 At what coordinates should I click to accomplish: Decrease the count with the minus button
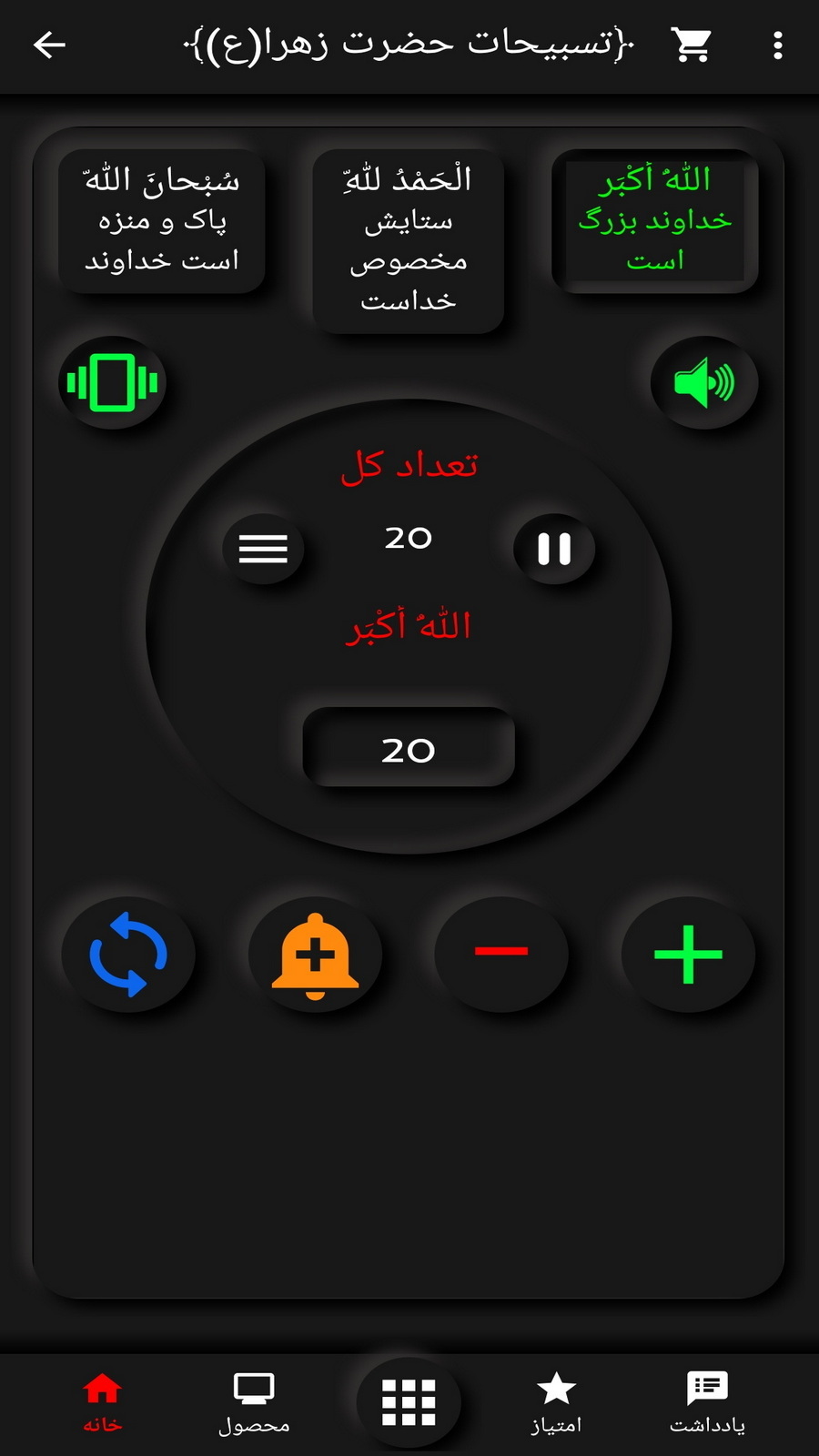click(501, 952)
